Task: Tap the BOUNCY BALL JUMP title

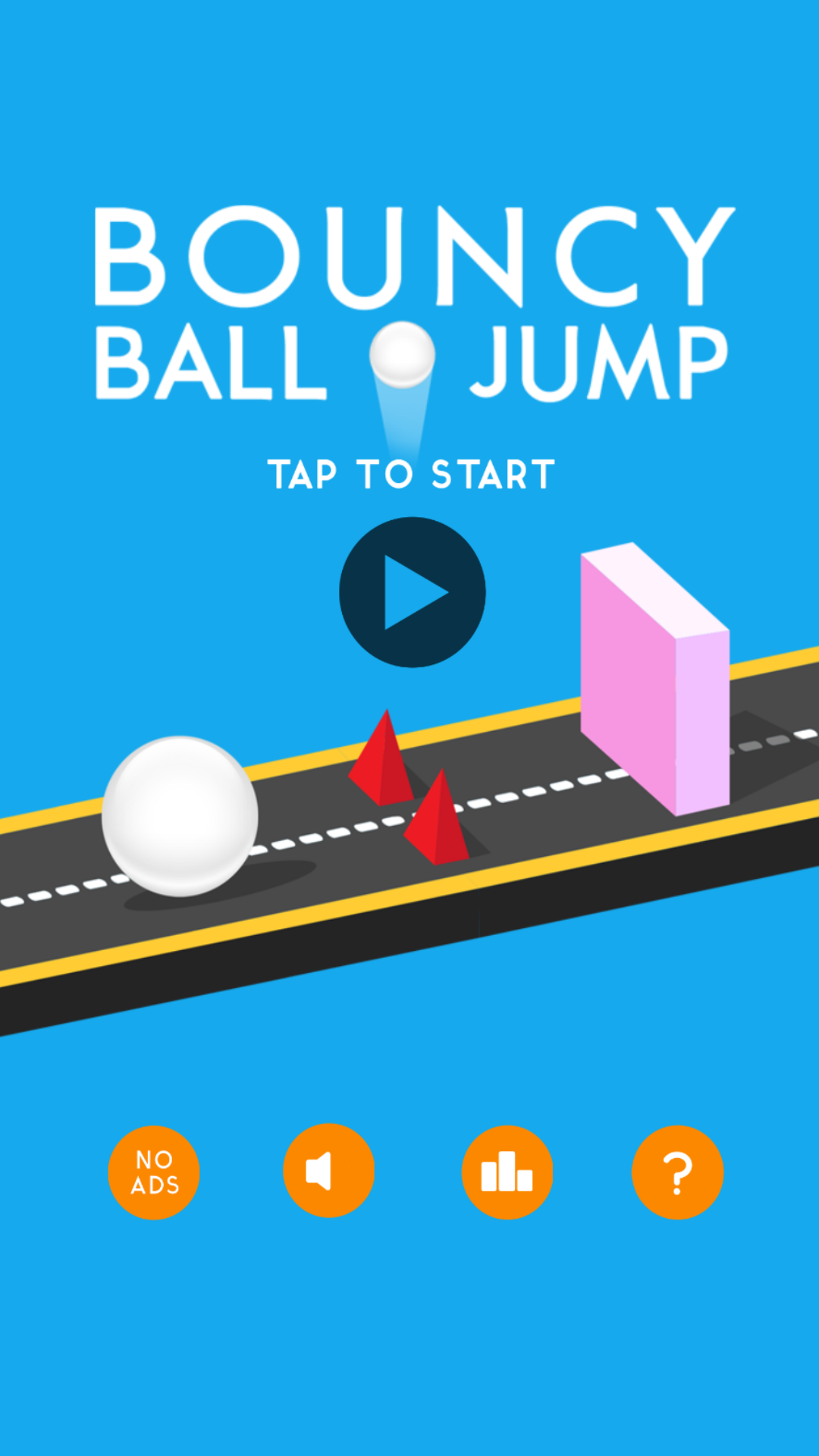Action: (x=409, y=296)
